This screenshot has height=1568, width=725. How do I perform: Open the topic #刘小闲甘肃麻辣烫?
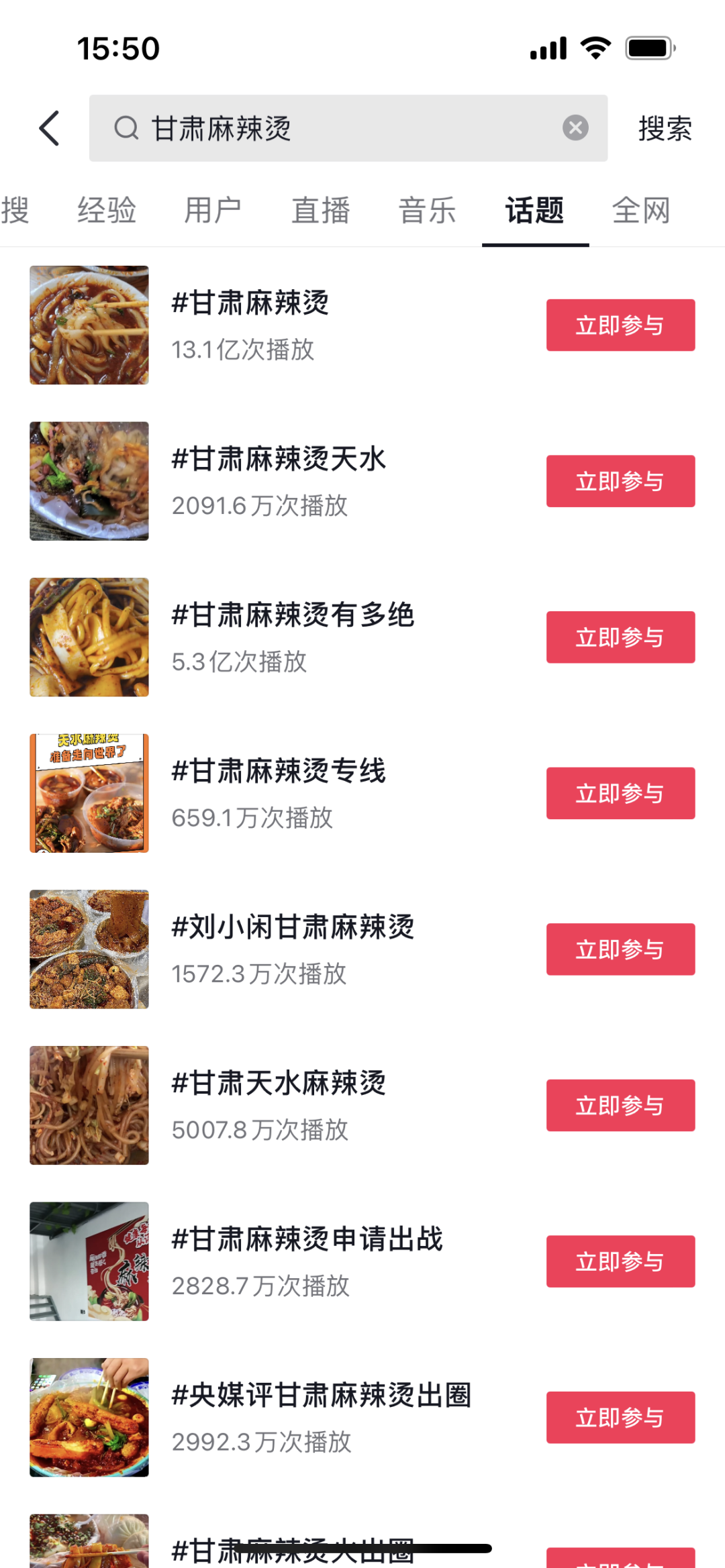tap(293, 927)
